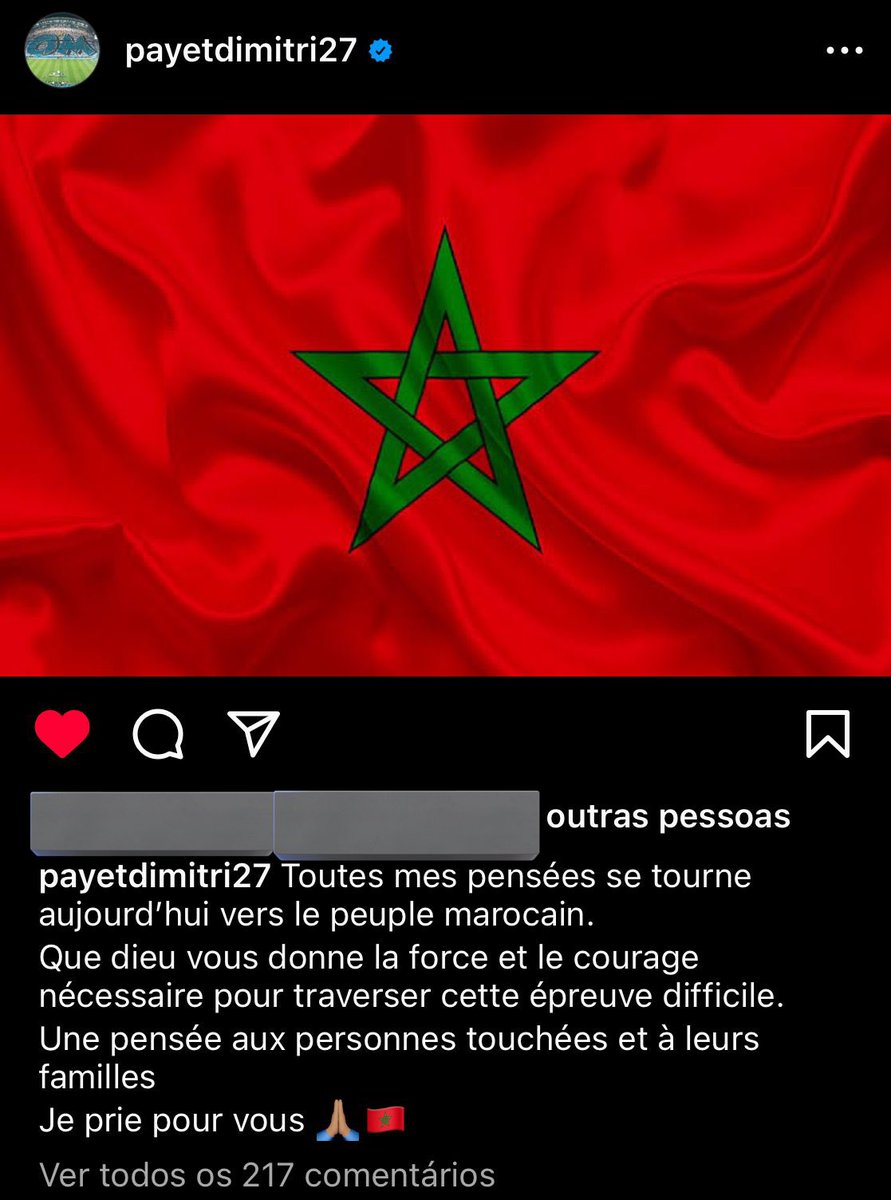Screen dimensions: 891x1200
Task: Share the post with paper plane icon
Action: click(x=252, y=735)
